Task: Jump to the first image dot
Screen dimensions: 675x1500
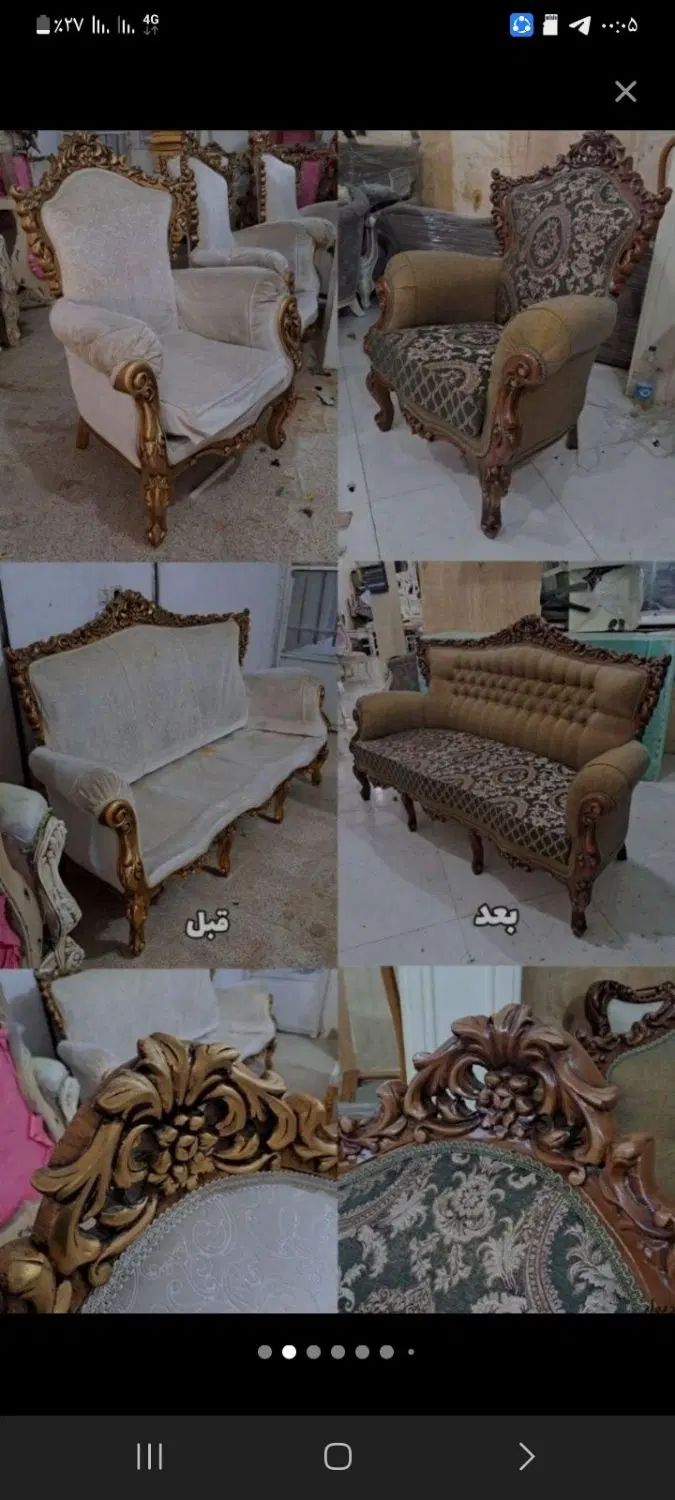Action: tap(265, 1352)
